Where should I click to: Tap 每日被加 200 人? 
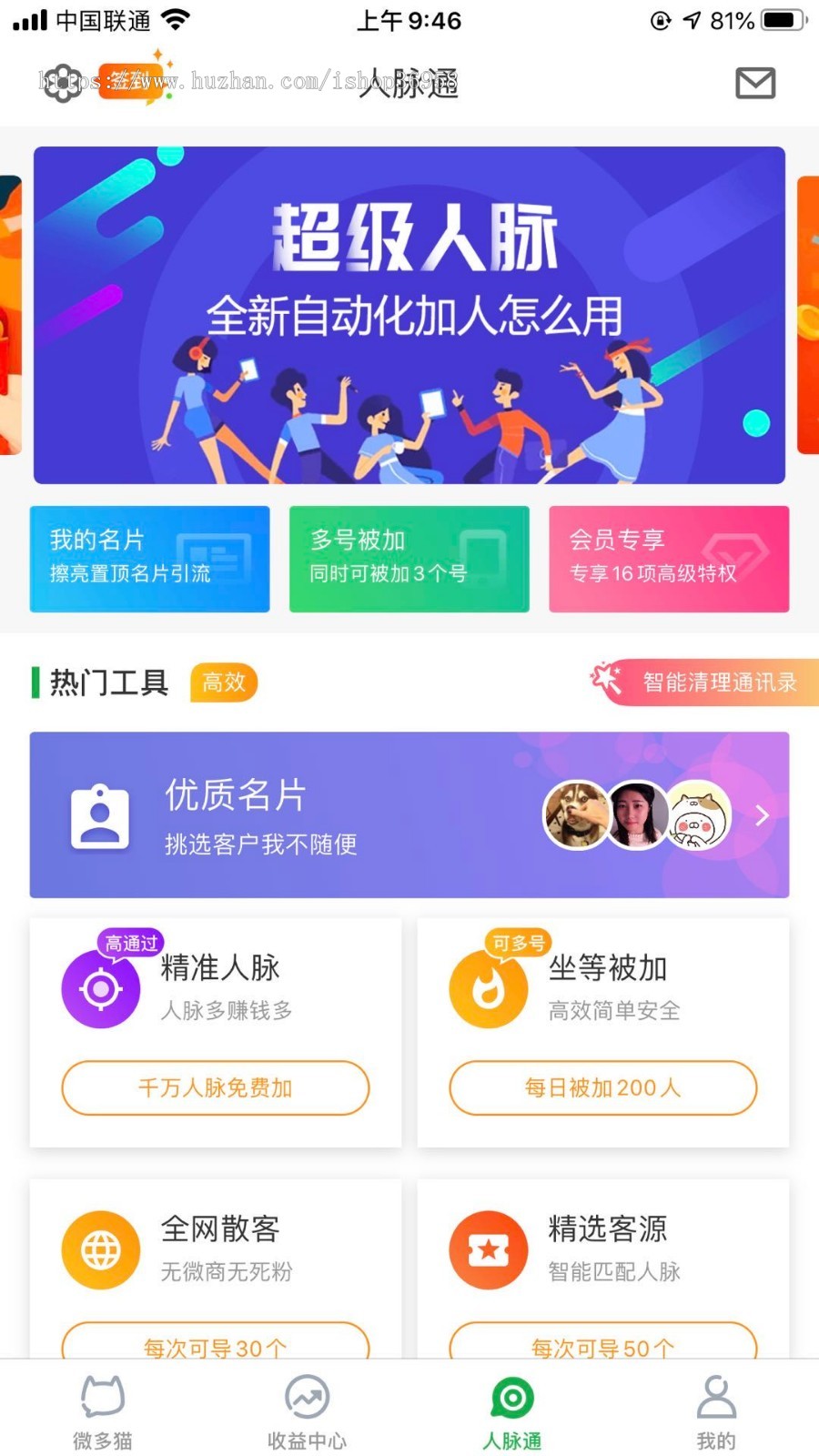tap(602, 1088)
